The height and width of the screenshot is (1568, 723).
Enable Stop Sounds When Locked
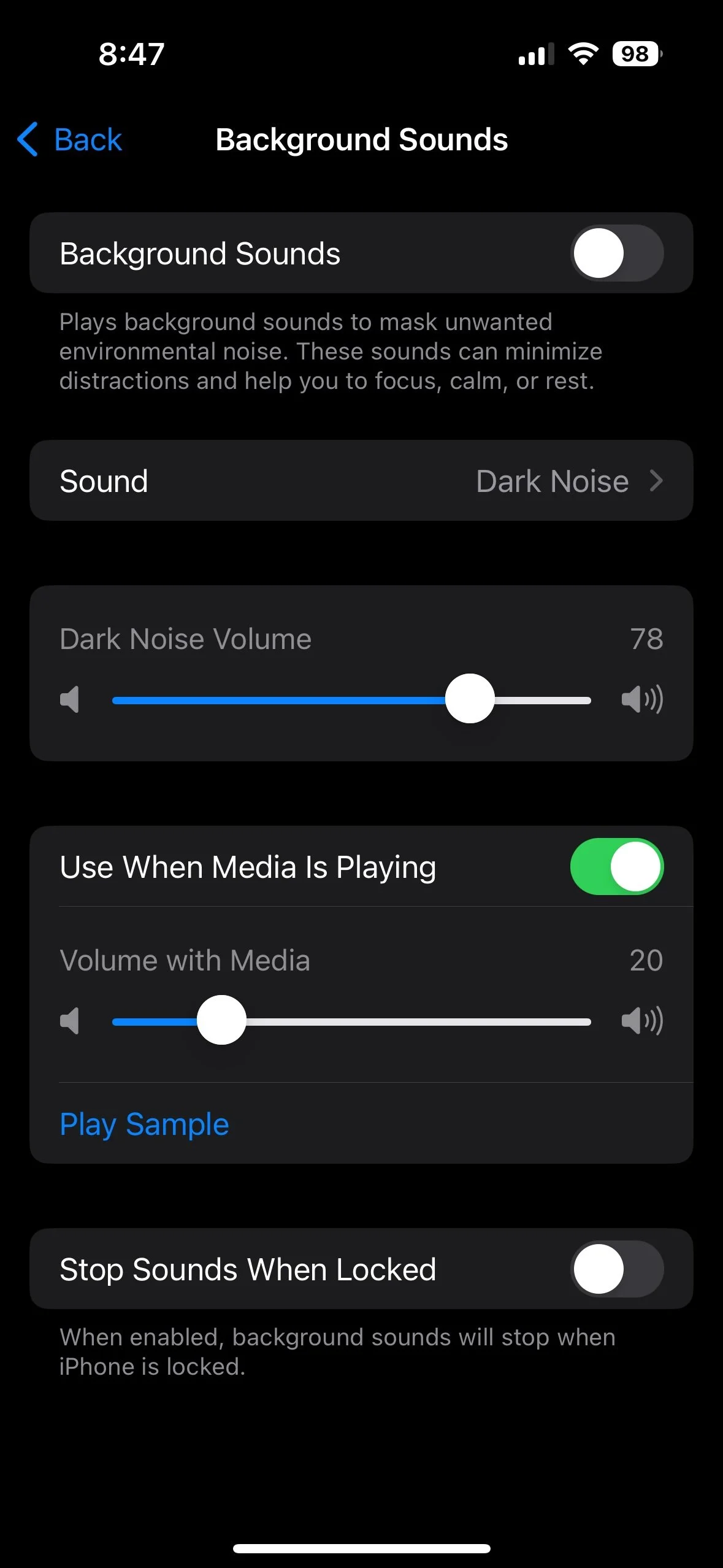coord(616,1269)
